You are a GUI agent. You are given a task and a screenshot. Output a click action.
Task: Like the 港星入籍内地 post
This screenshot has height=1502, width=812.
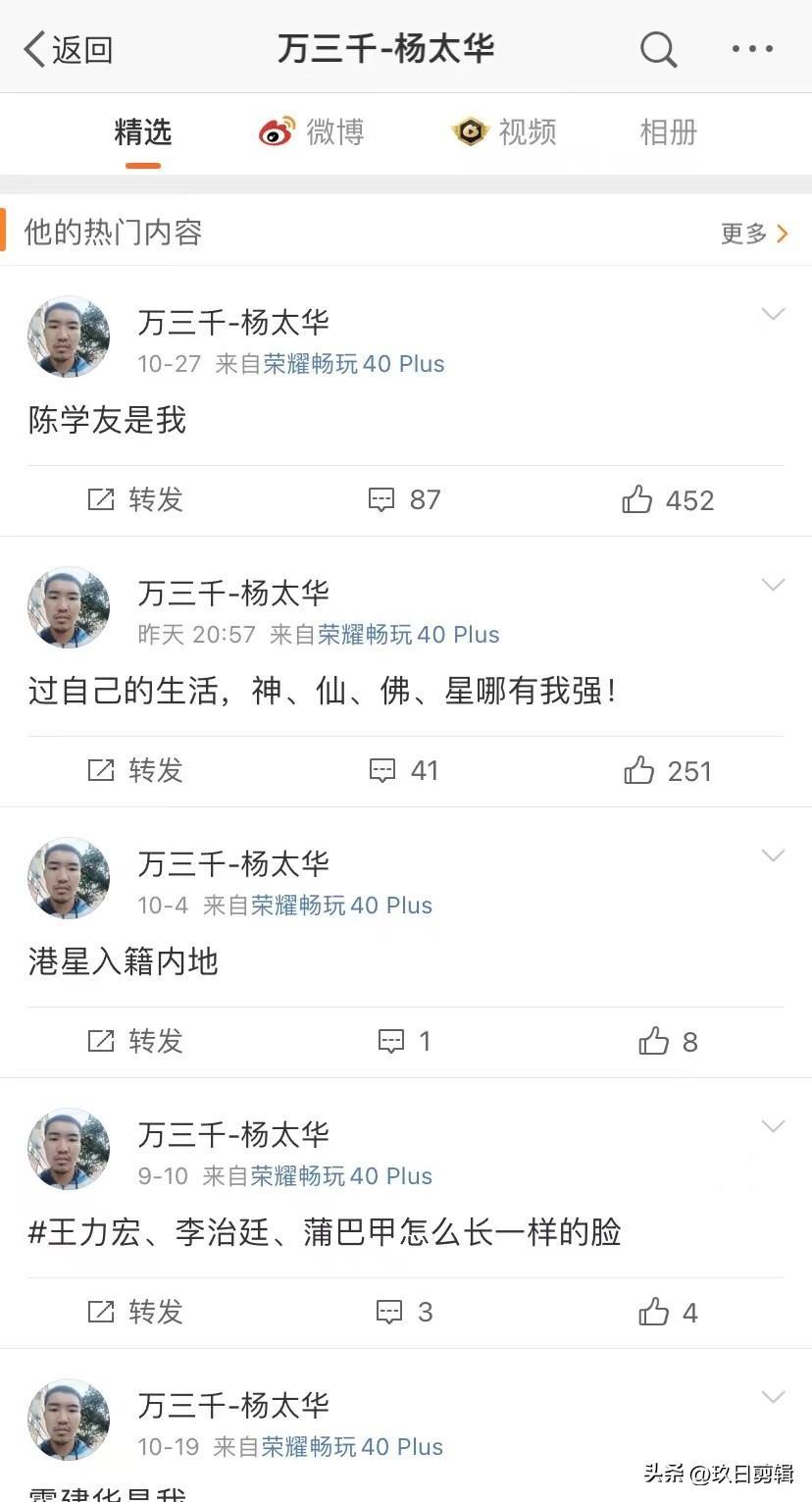point(667,1042)
